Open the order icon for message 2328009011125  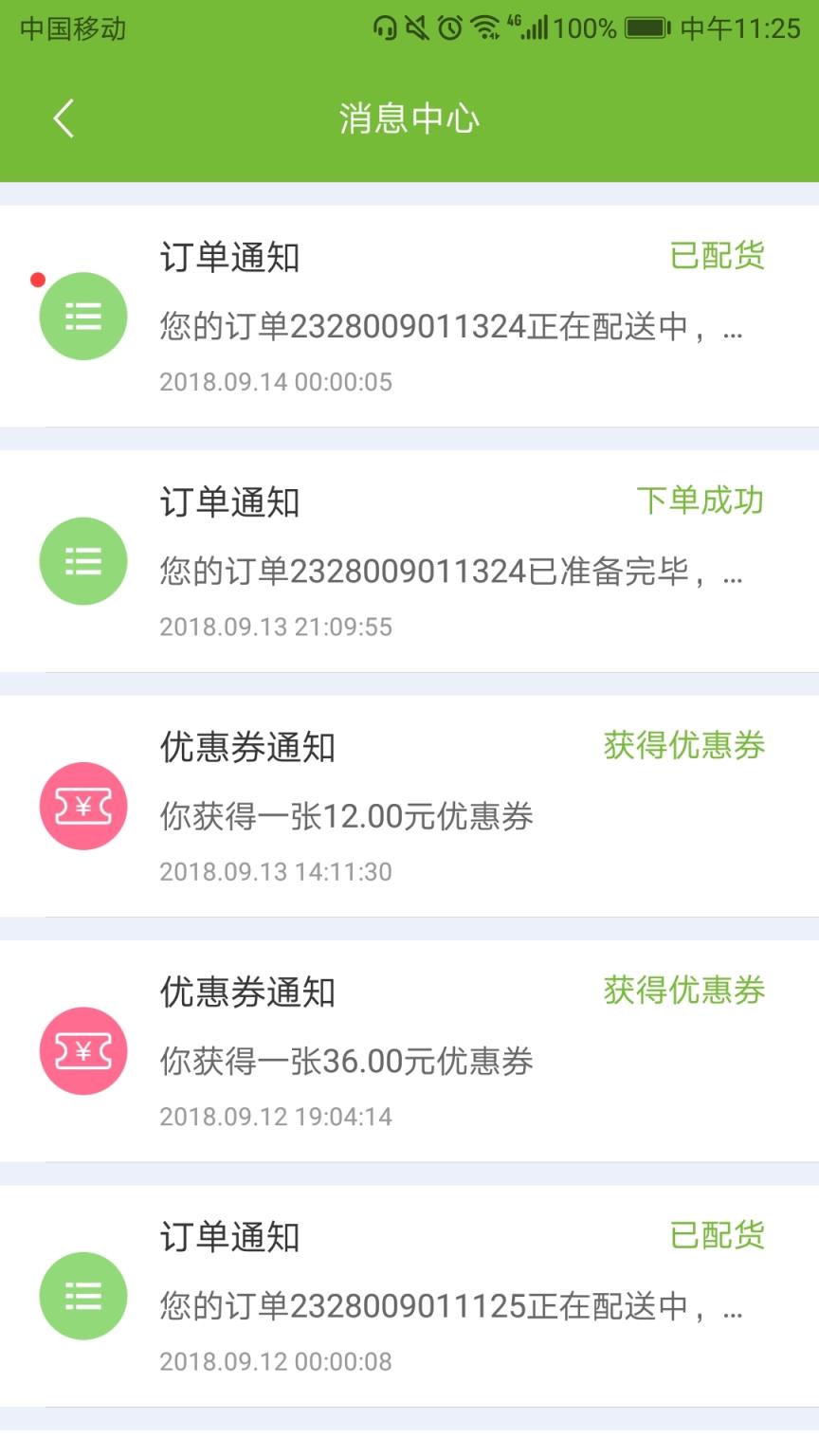coord(82,1296)
